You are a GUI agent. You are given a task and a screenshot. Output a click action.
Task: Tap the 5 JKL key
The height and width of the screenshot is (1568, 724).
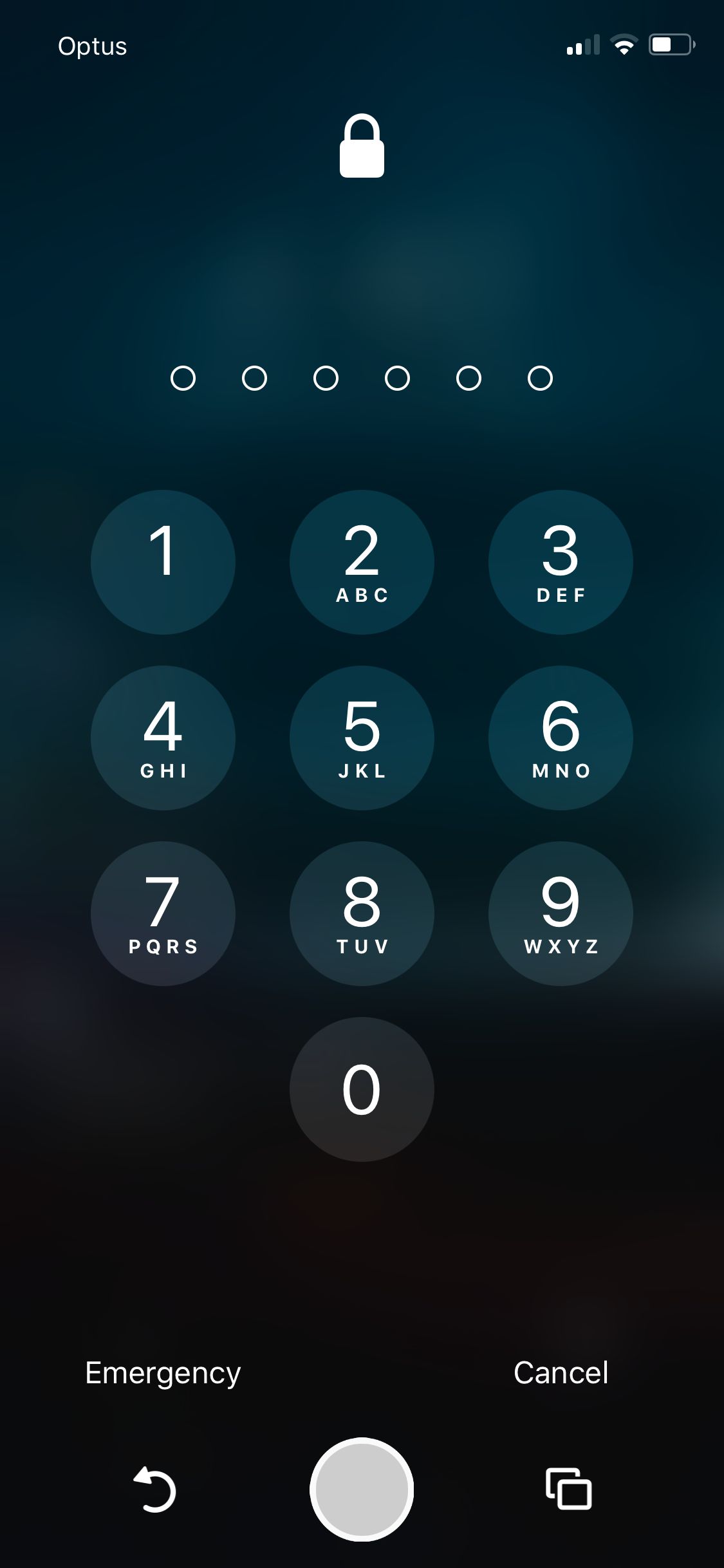pyautogui.click(x=362, y=738)
